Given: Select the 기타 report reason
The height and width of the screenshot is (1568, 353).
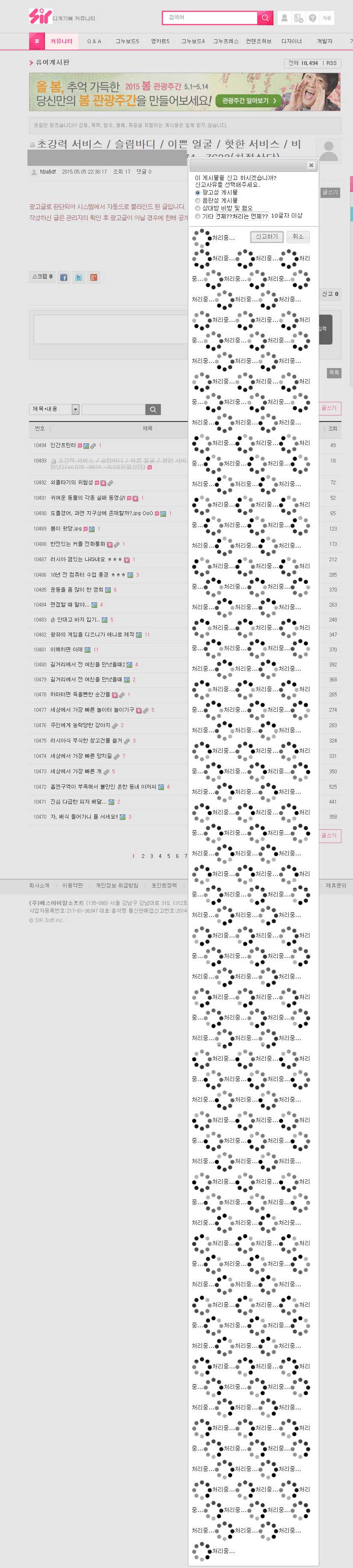Looking at the screenshot, I should (x=198, y=216).
